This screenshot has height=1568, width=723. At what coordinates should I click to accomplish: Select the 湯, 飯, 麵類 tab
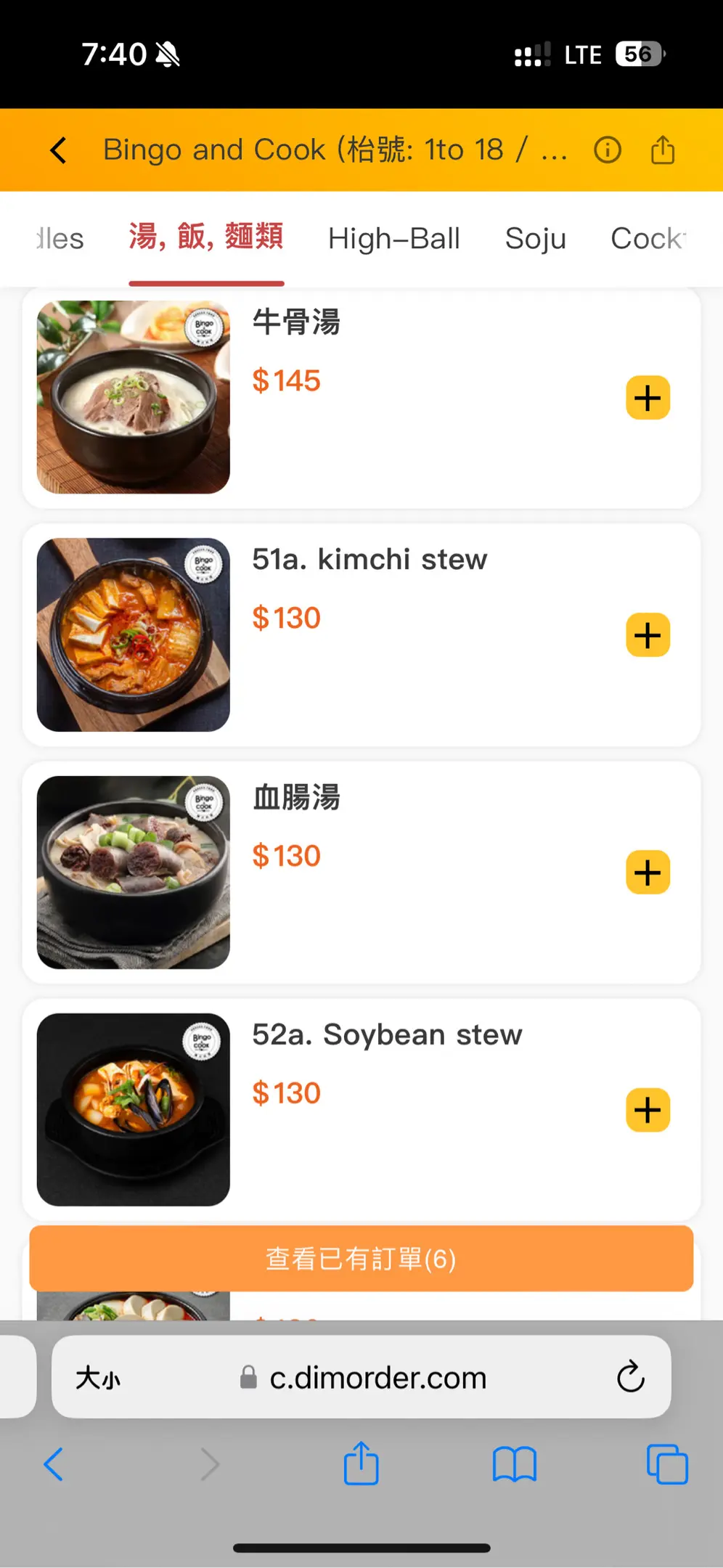pyautogui.click(x=206, y=237)
